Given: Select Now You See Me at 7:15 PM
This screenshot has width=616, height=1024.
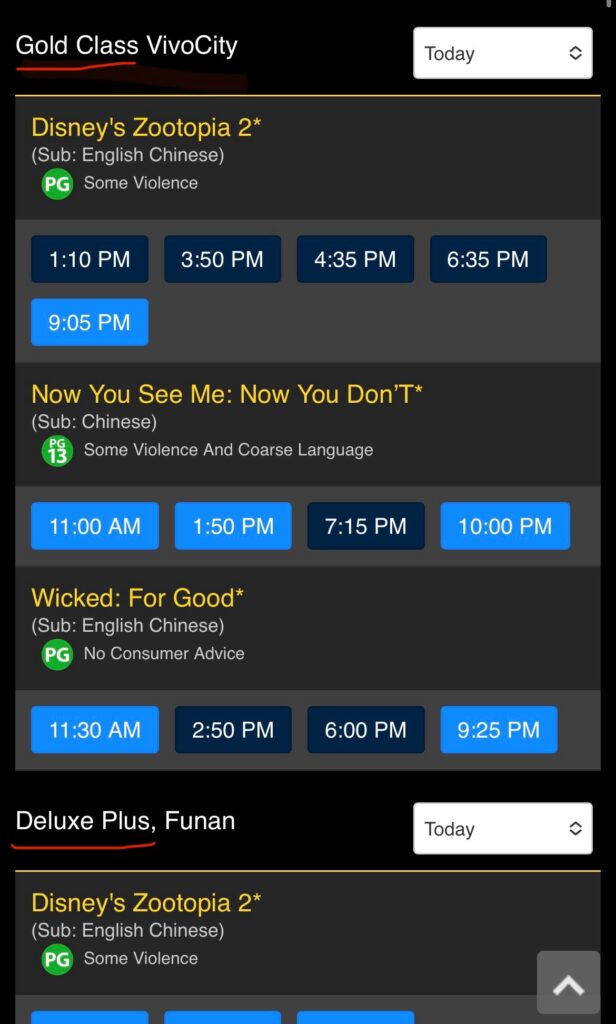Looking at the screenshot, I should 365,526.
